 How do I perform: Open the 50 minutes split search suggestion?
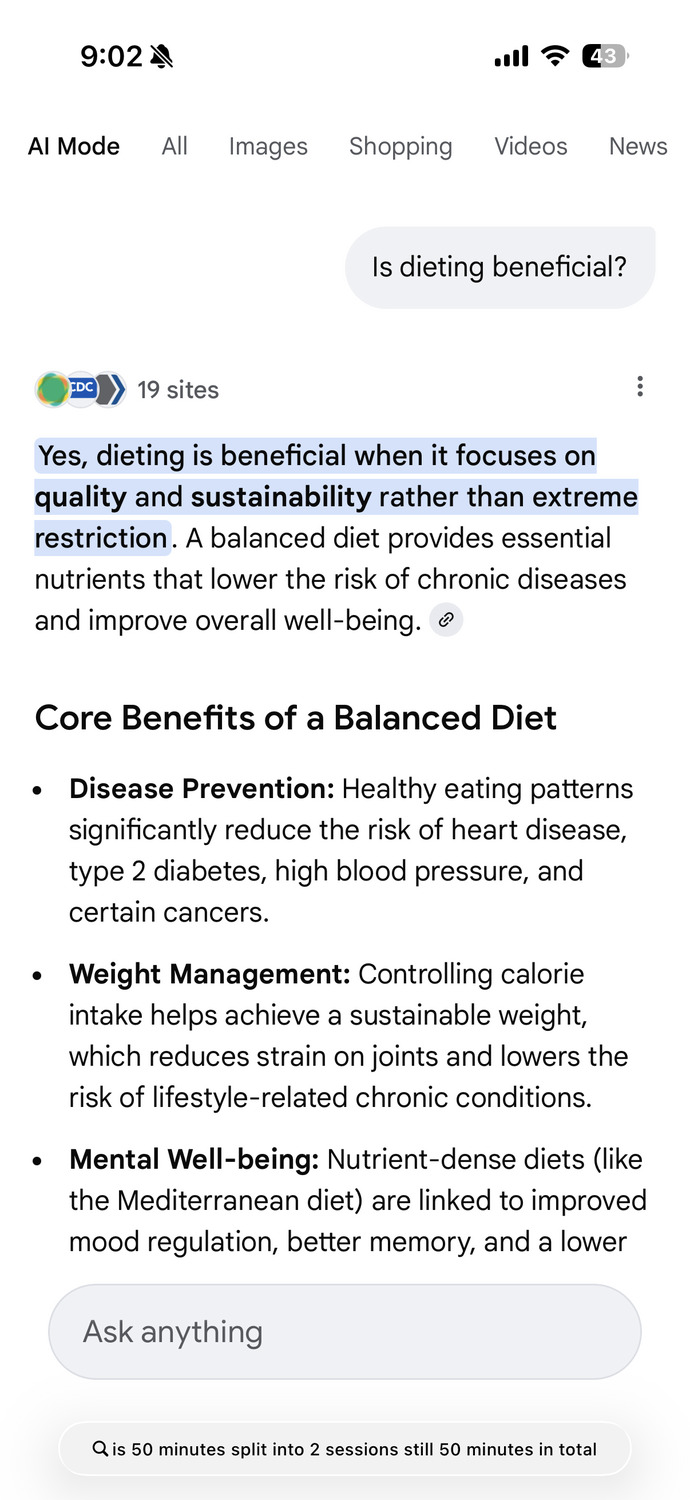pos(344,1449)
